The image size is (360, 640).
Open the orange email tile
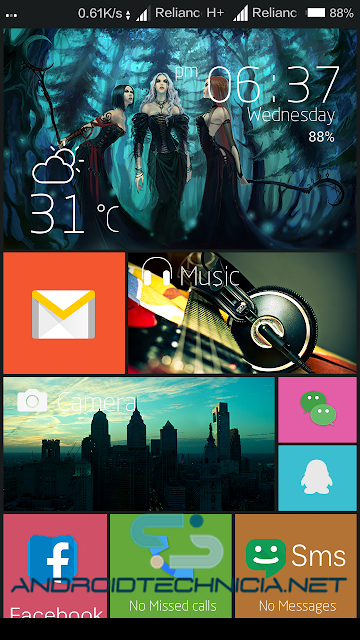[64, 313]
